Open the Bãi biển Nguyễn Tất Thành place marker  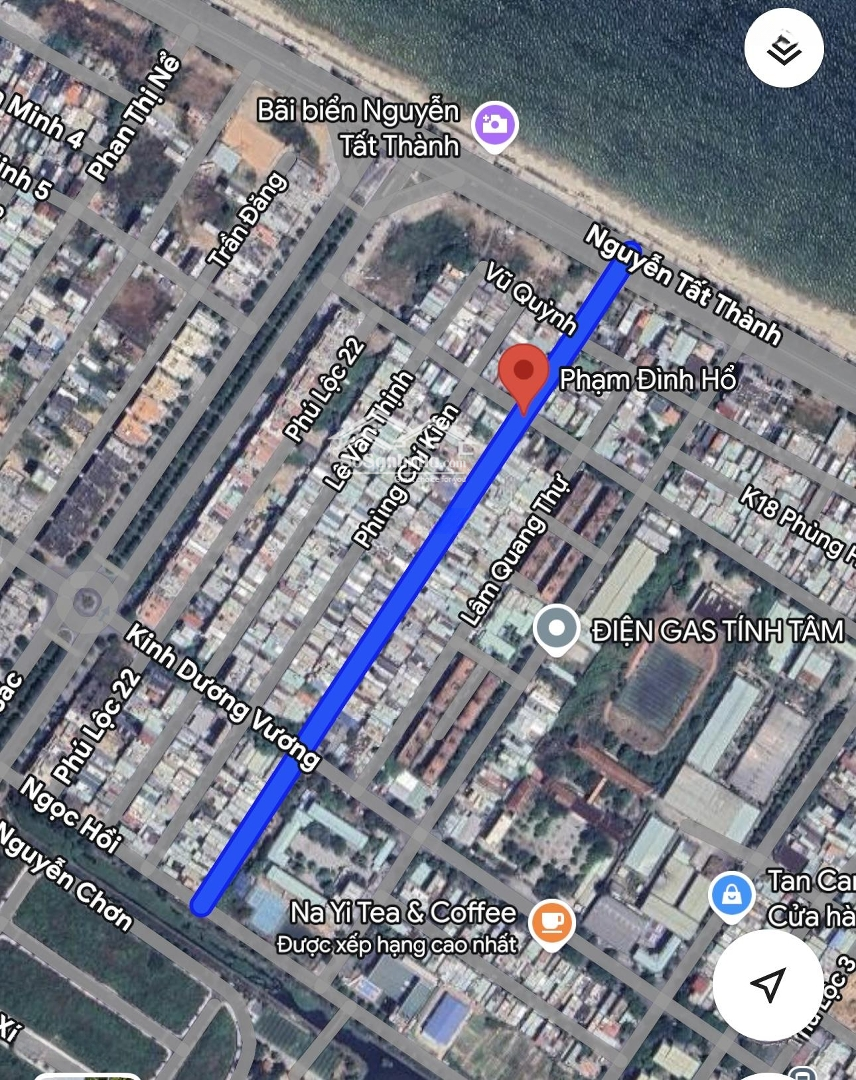[495, 125]
